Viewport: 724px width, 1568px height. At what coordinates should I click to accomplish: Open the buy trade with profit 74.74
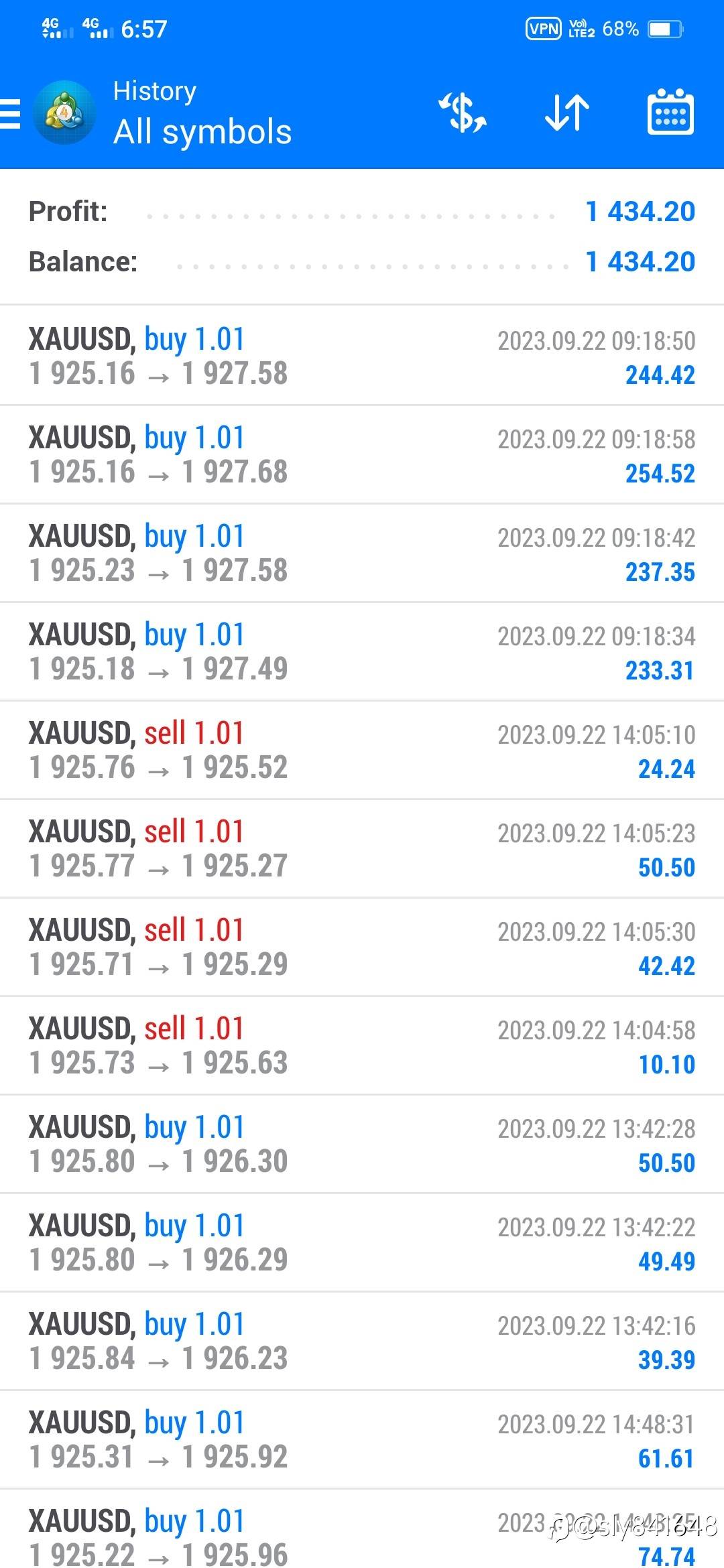[x=362, y=1529]
